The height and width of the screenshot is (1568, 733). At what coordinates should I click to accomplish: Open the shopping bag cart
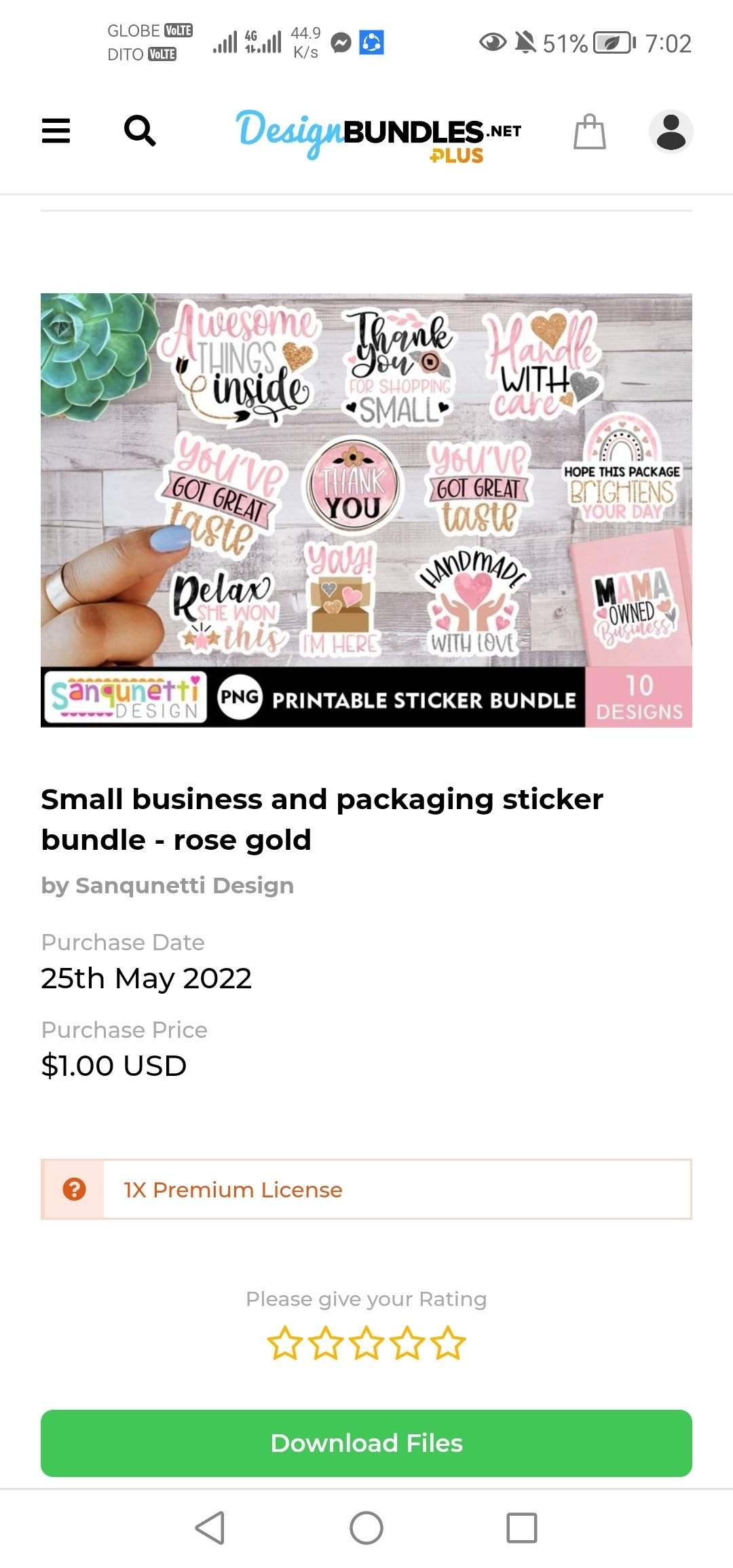589,131
